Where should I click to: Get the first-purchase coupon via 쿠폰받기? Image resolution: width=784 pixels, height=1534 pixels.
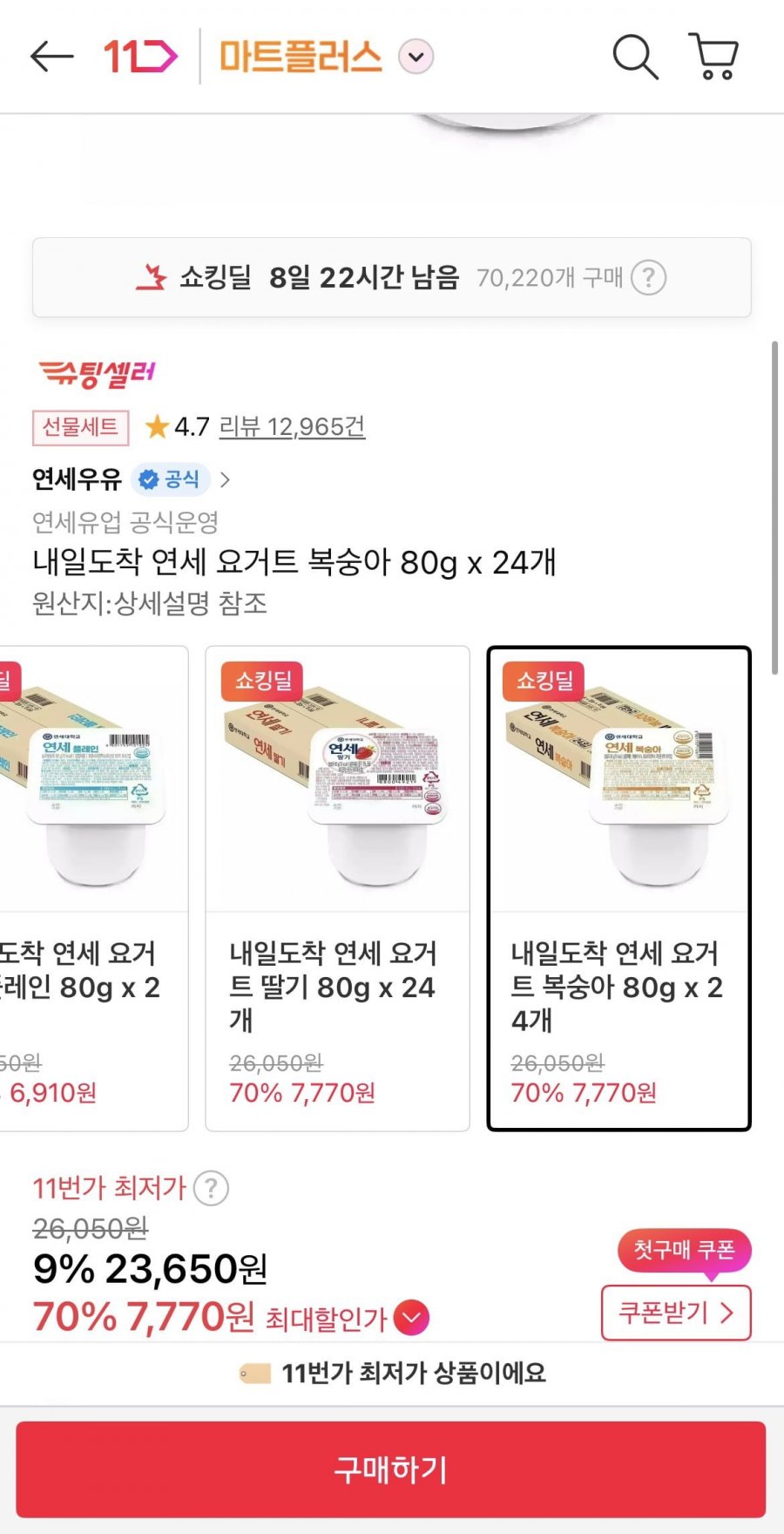tap(675, 1313)
